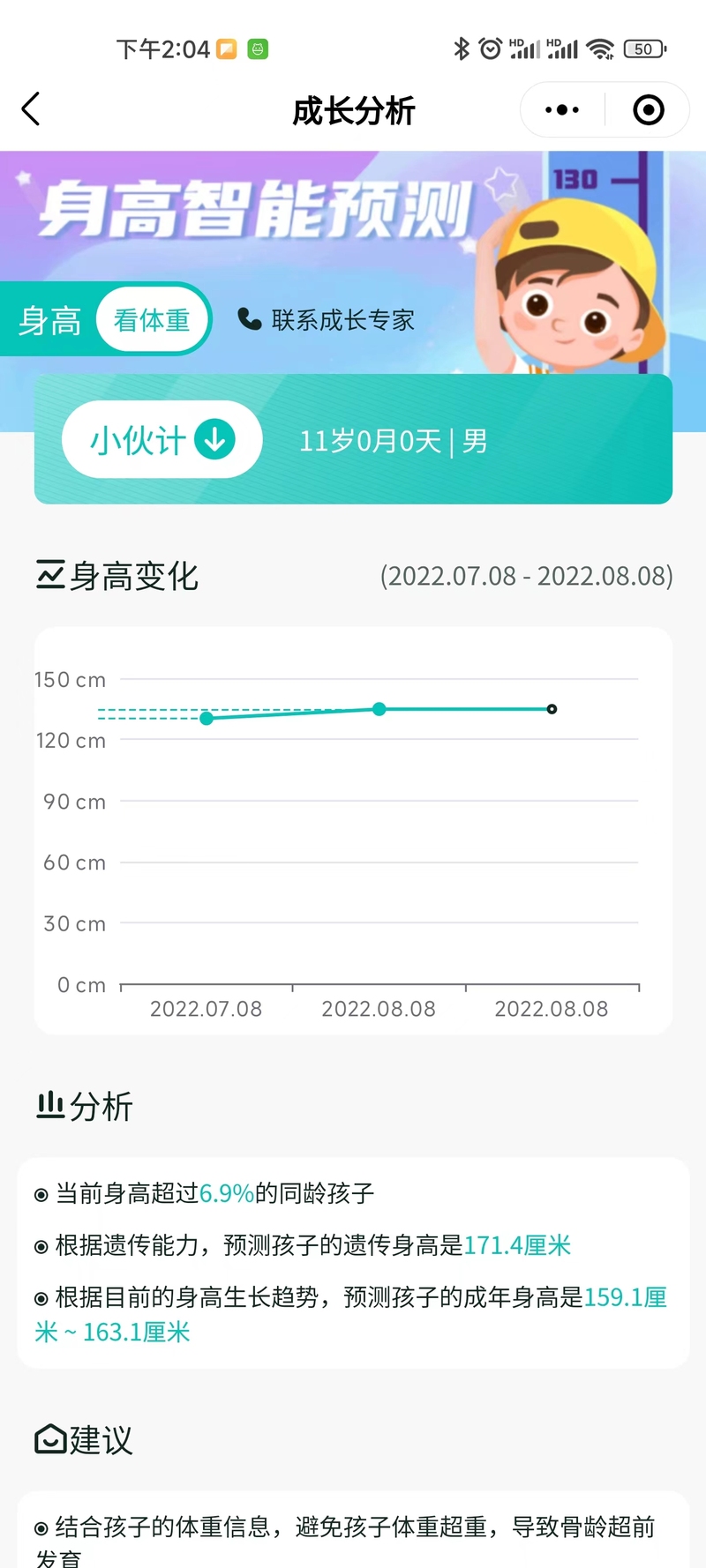Contact the growth expert via 联系成长专家
Viewport: 706px width, 1568px height.
pyautogui.click(x=327, y=320)
